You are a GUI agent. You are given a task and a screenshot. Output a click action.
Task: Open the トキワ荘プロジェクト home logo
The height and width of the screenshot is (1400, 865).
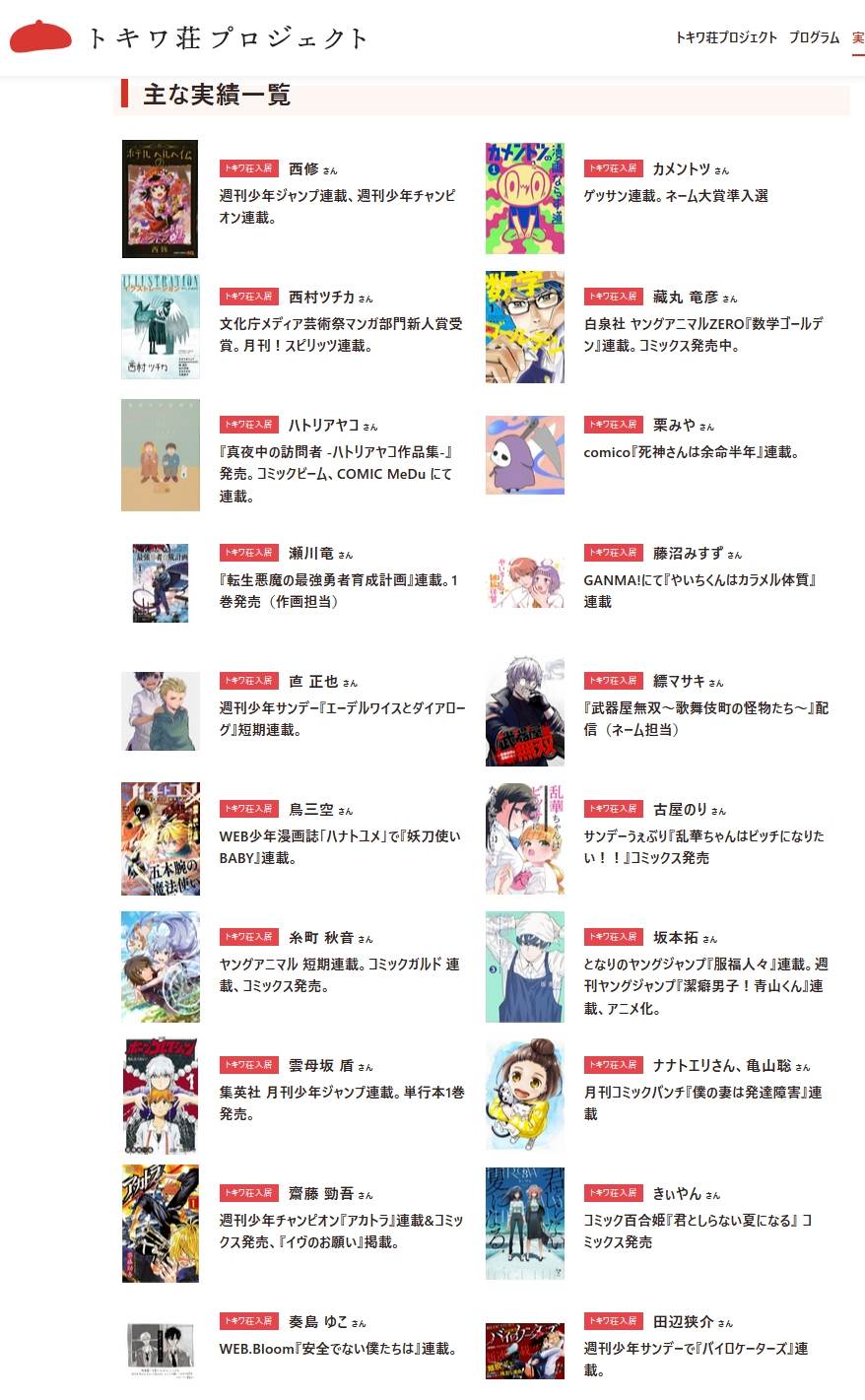[x=187, y=37]
